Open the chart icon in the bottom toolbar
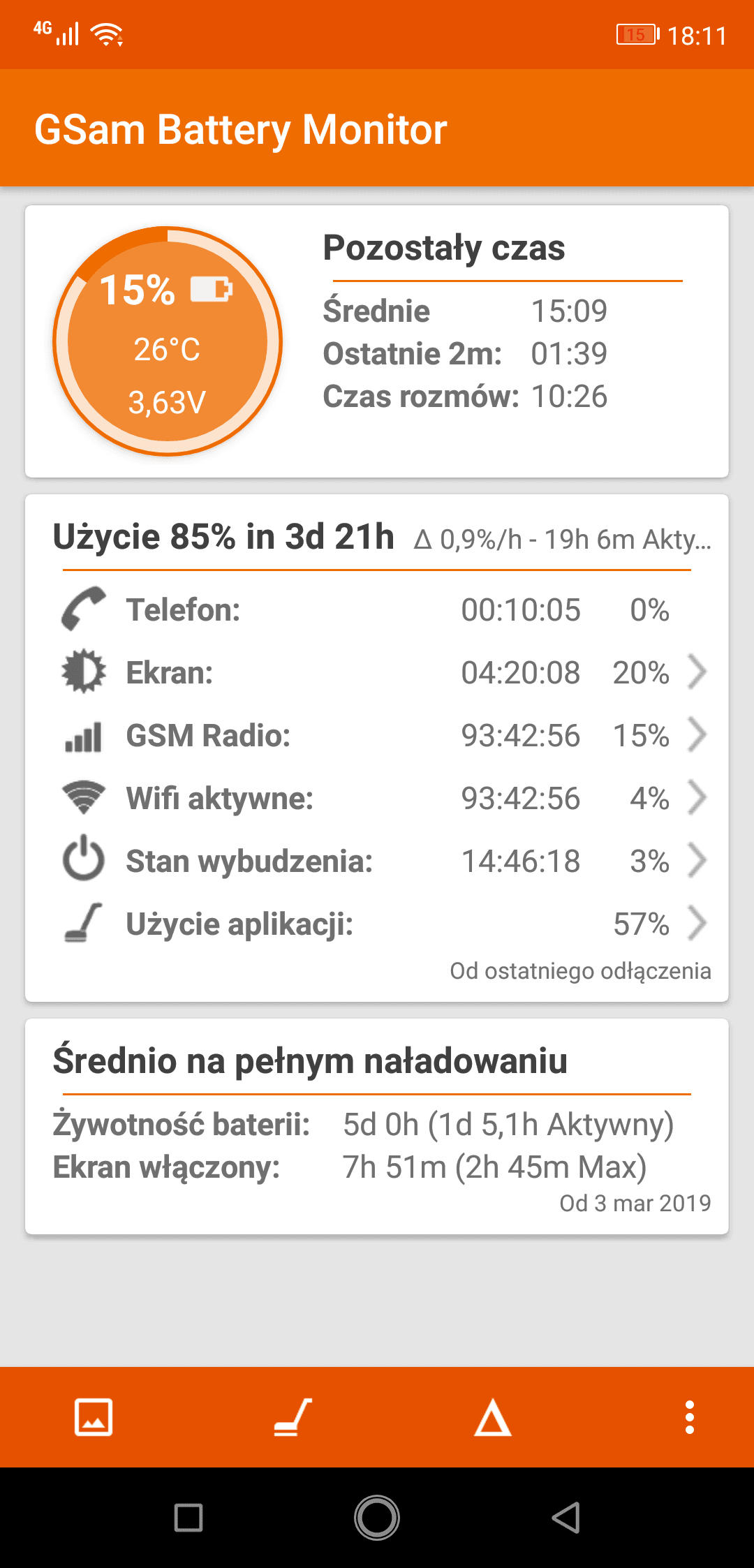The height and width of the screenshot is (1568, 754). [x=94, y=1417]
